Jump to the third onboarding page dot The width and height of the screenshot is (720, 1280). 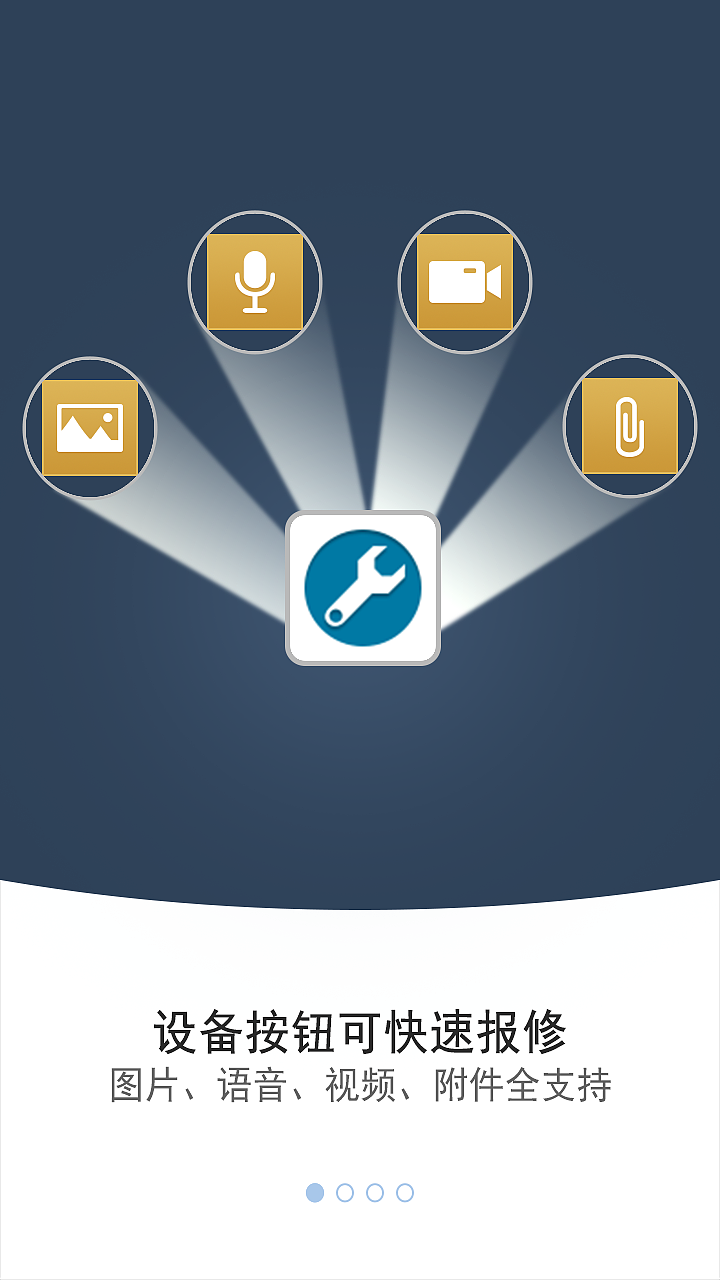pyautogui.click(x=375, y=1192)
